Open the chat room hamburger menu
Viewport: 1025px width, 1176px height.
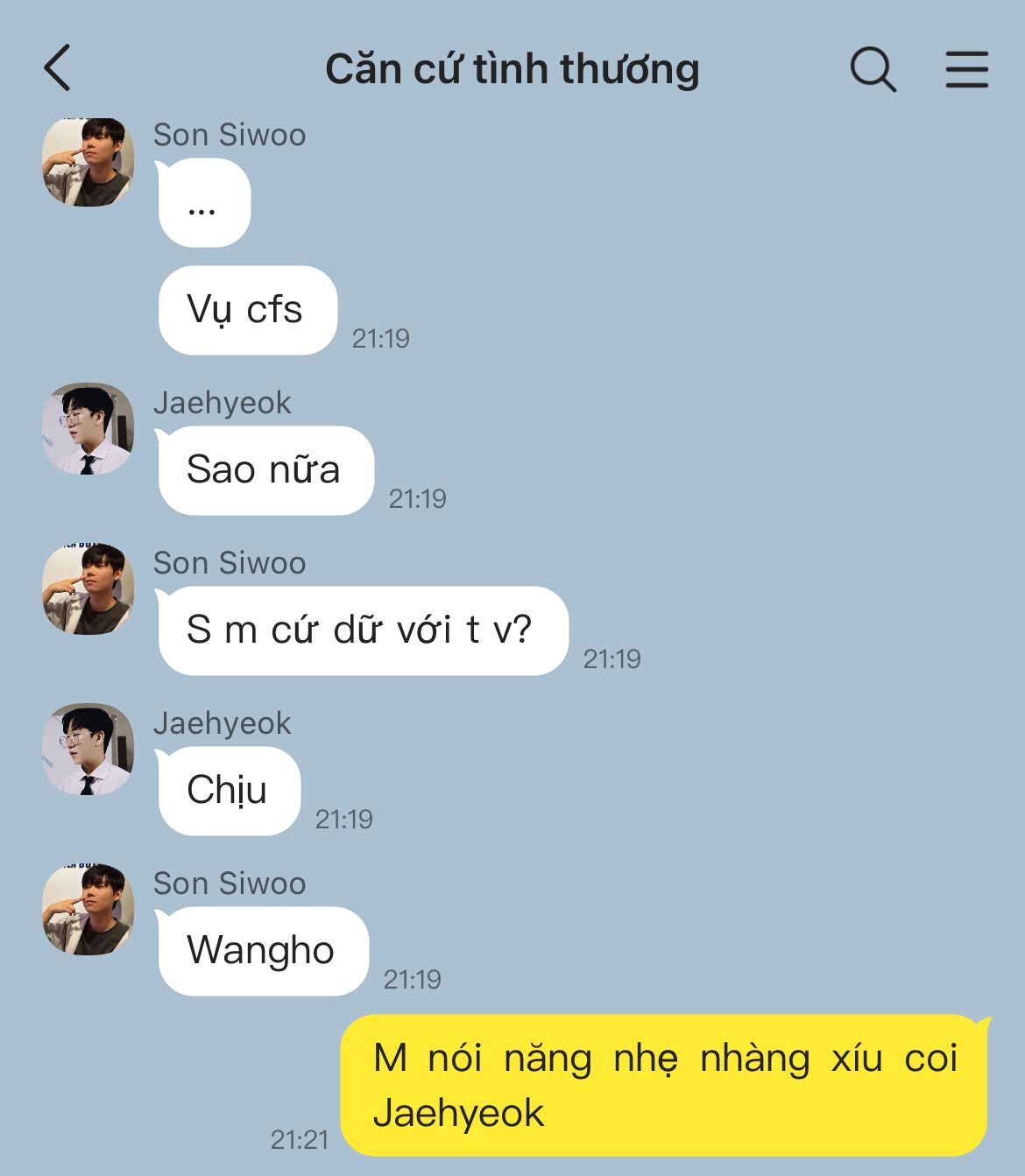[966, 69]
